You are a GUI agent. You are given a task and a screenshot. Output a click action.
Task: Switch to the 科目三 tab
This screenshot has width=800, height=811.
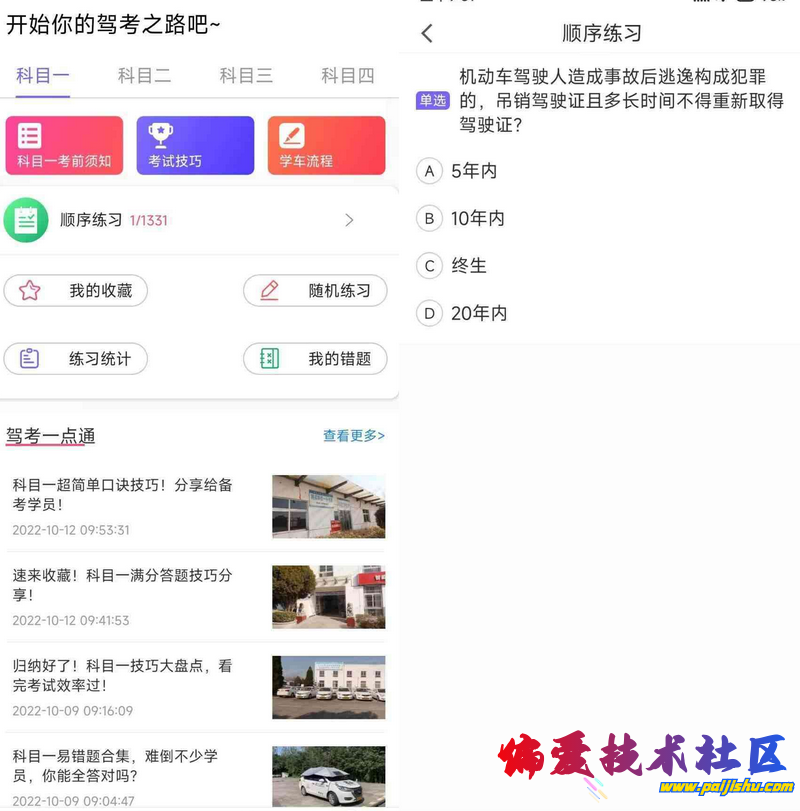[246, 75]
